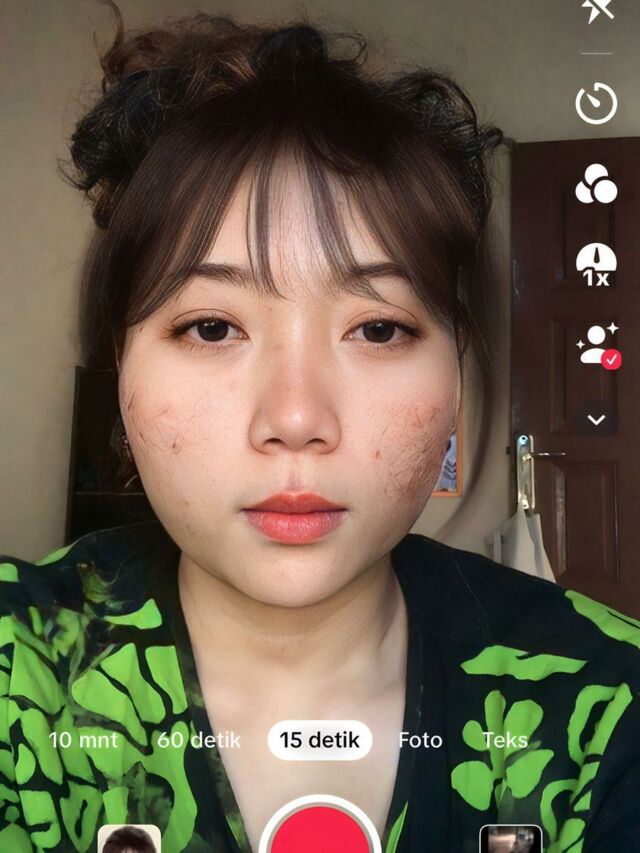
Task: Switch to Teks mode
Action: point(504,741)
